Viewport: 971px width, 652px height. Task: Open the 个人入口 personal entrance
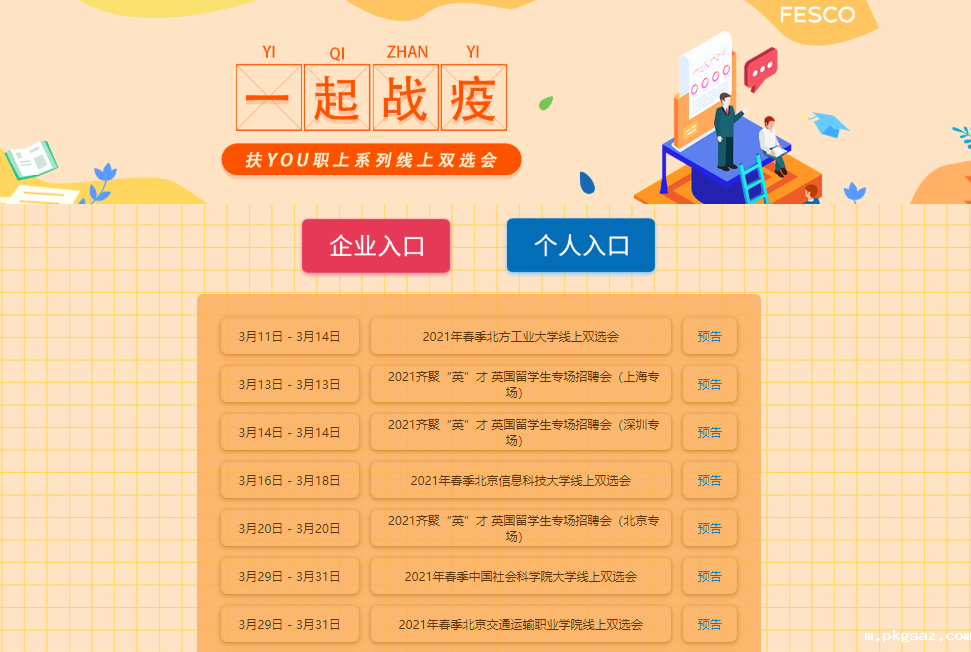tap(581, 246)
